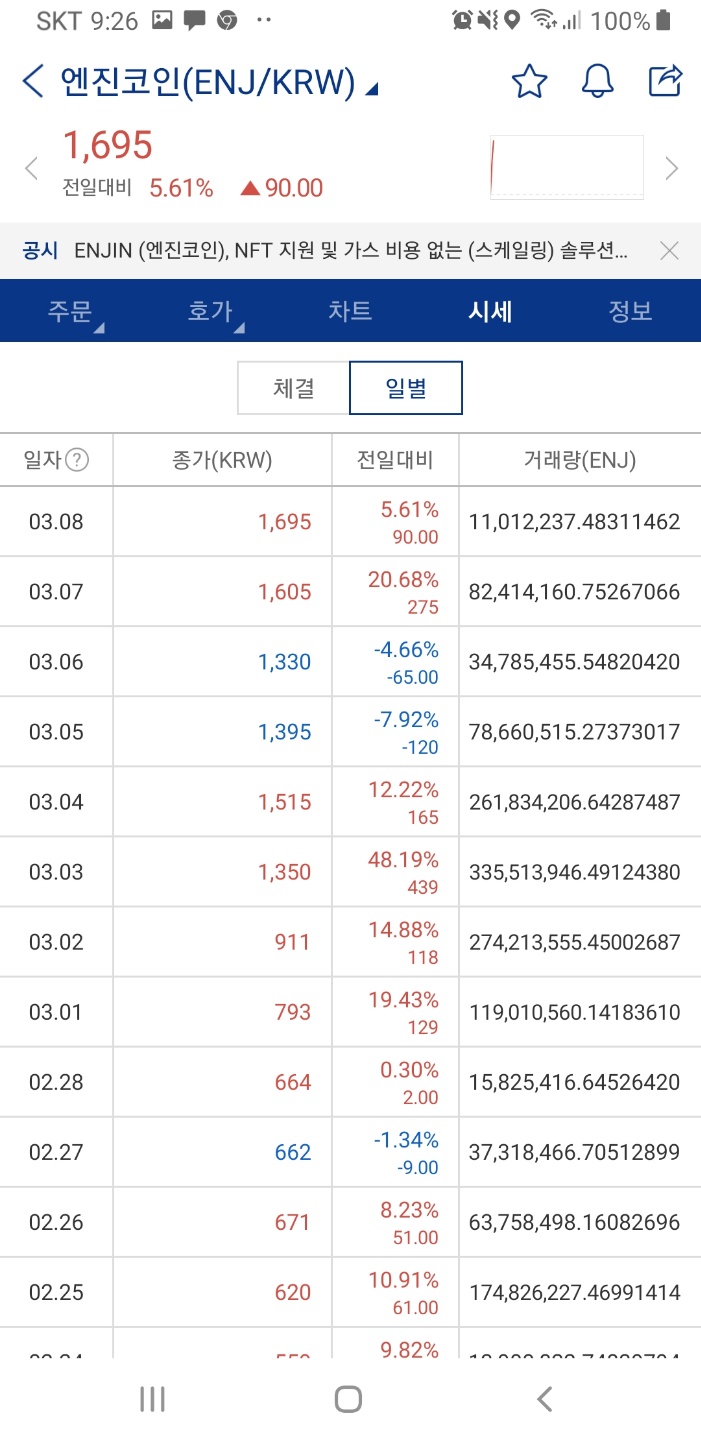
Task: Select the 시세 tab
Action: click(490, 311)
